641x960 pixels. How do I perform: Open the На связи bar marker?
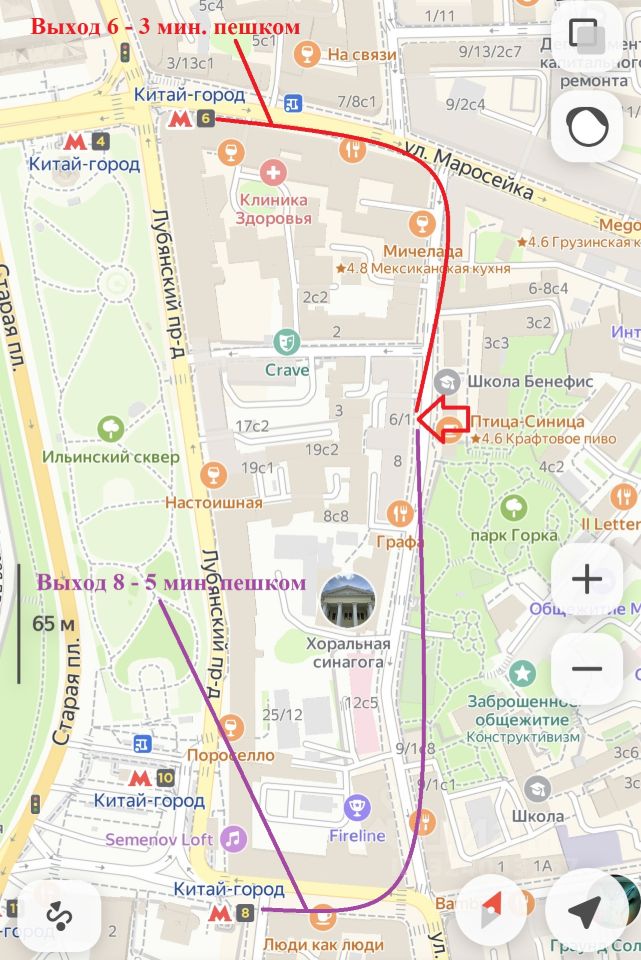(308, 54)
